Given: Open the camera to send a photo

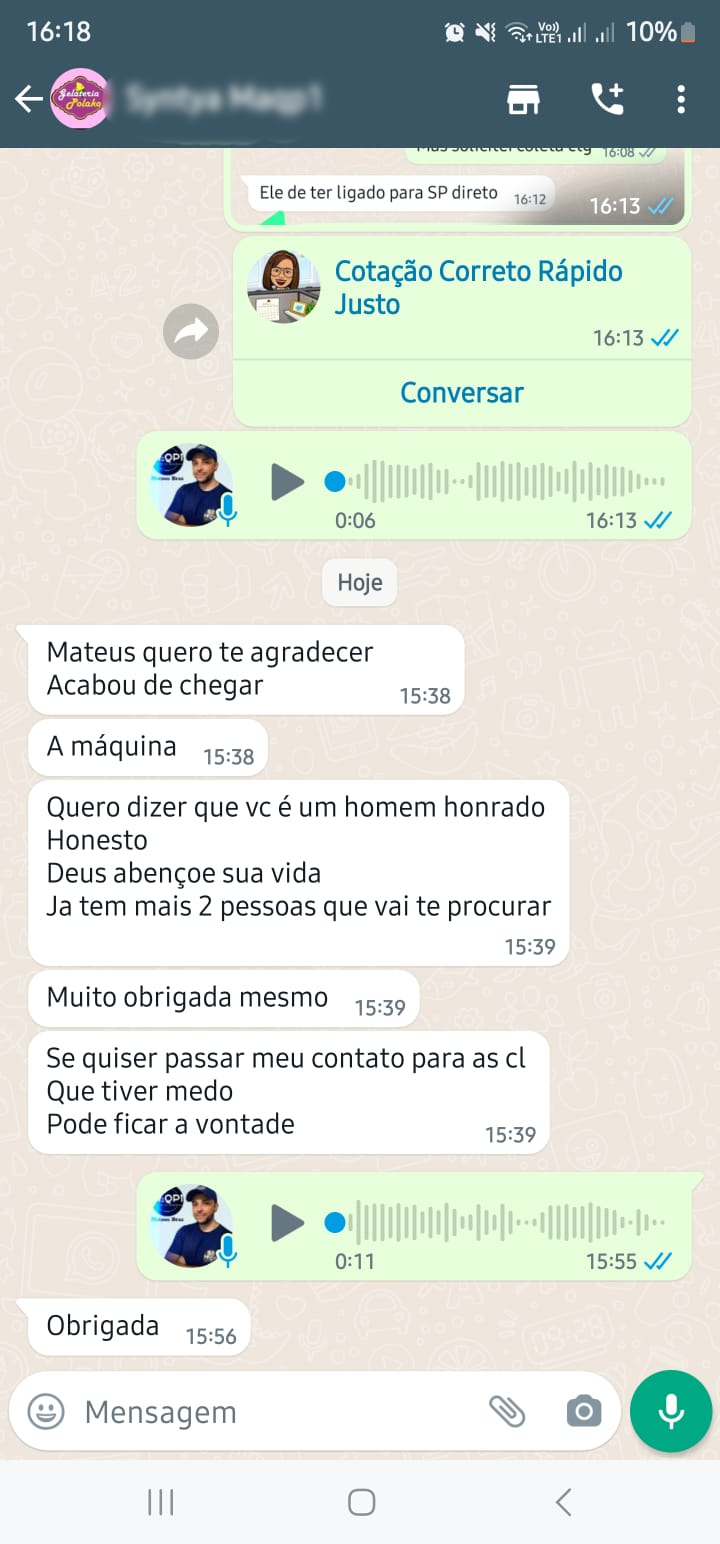Looking at the screenshot, I should tap(583, 1412).
